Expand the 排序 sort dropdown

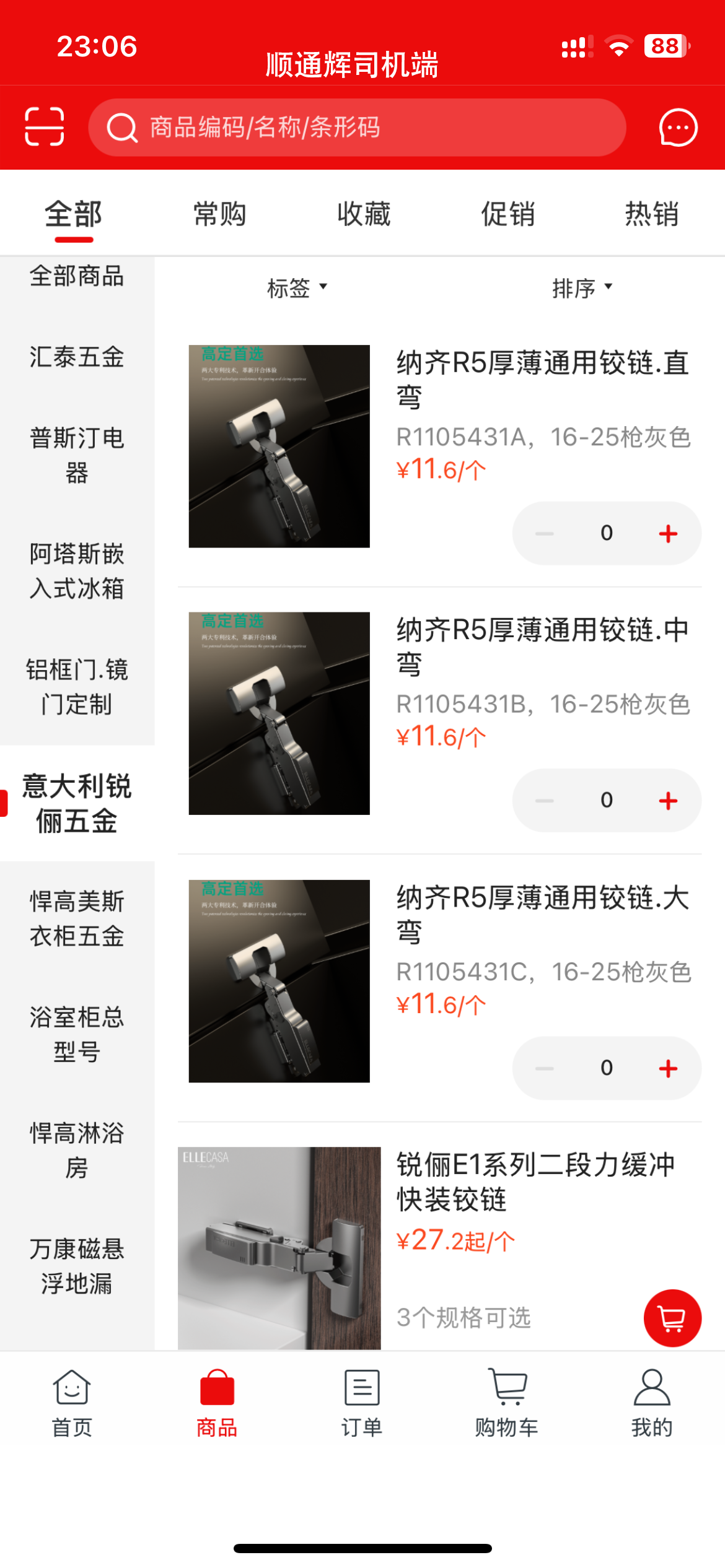pyautogui.click(x=582, y=288)
